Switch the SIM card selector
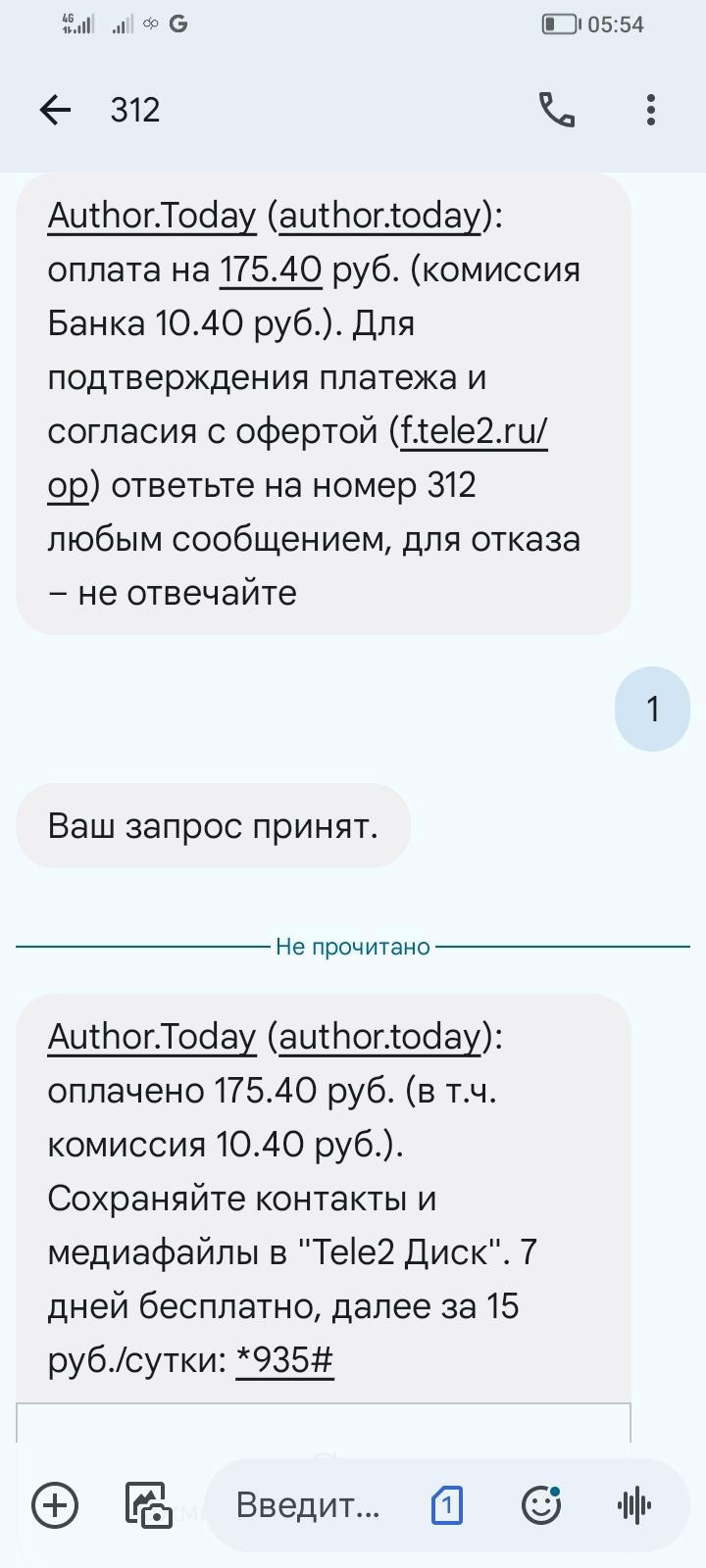This screenshot has width=706, height=1568. click(446, 1504)
